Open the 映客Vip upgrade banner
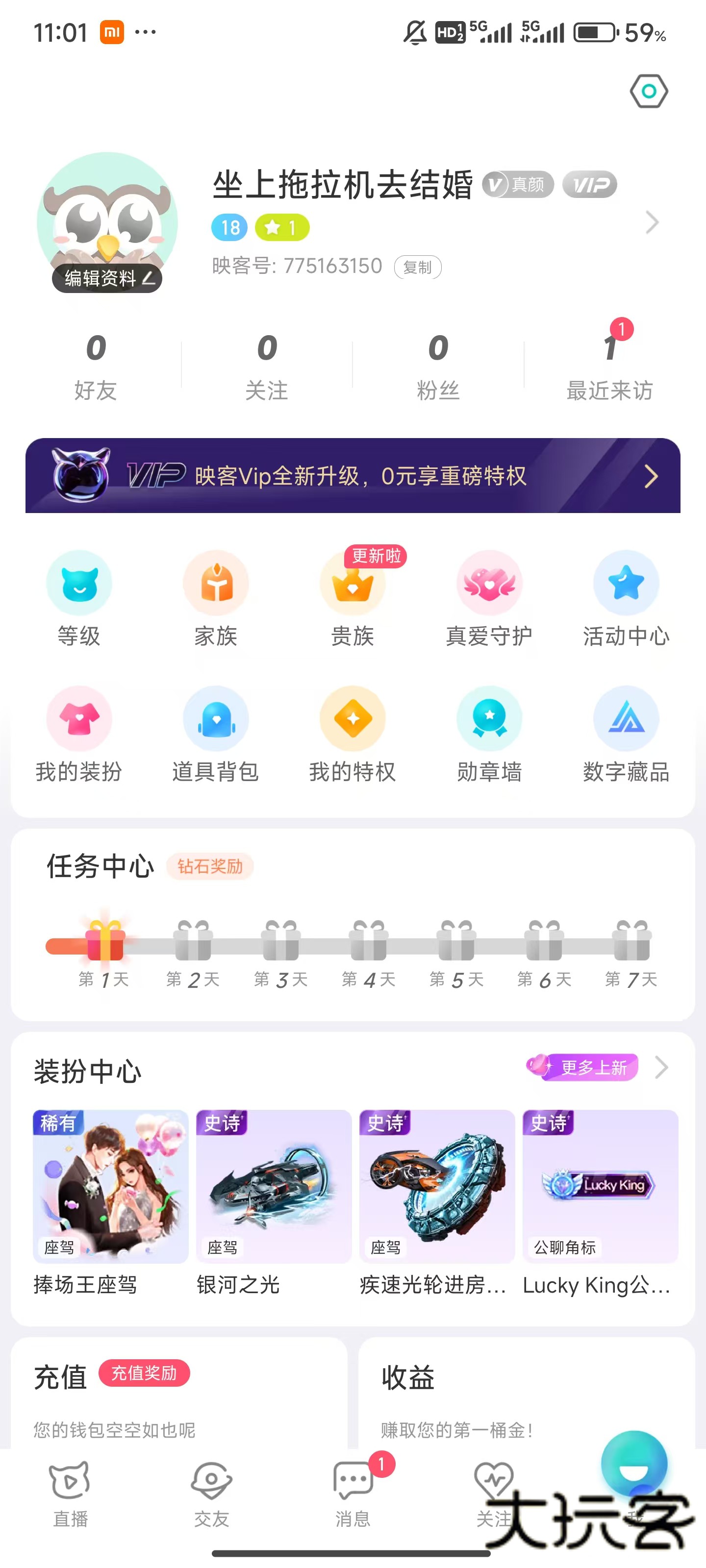The image size is (706, 1568). [353, 475]
